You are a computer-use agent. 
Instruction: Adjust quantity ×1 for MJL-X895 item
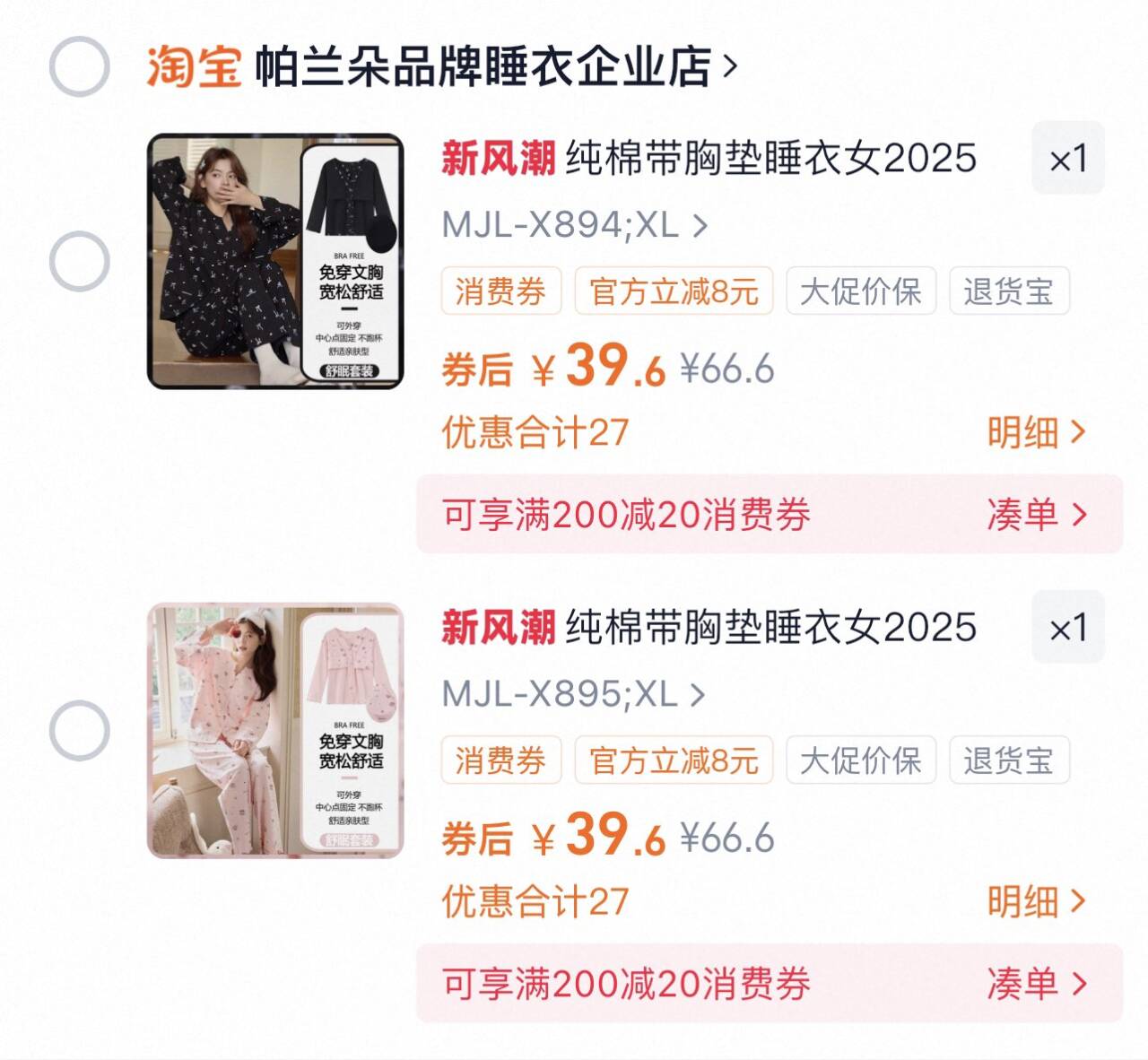(x=1067, y=628)
